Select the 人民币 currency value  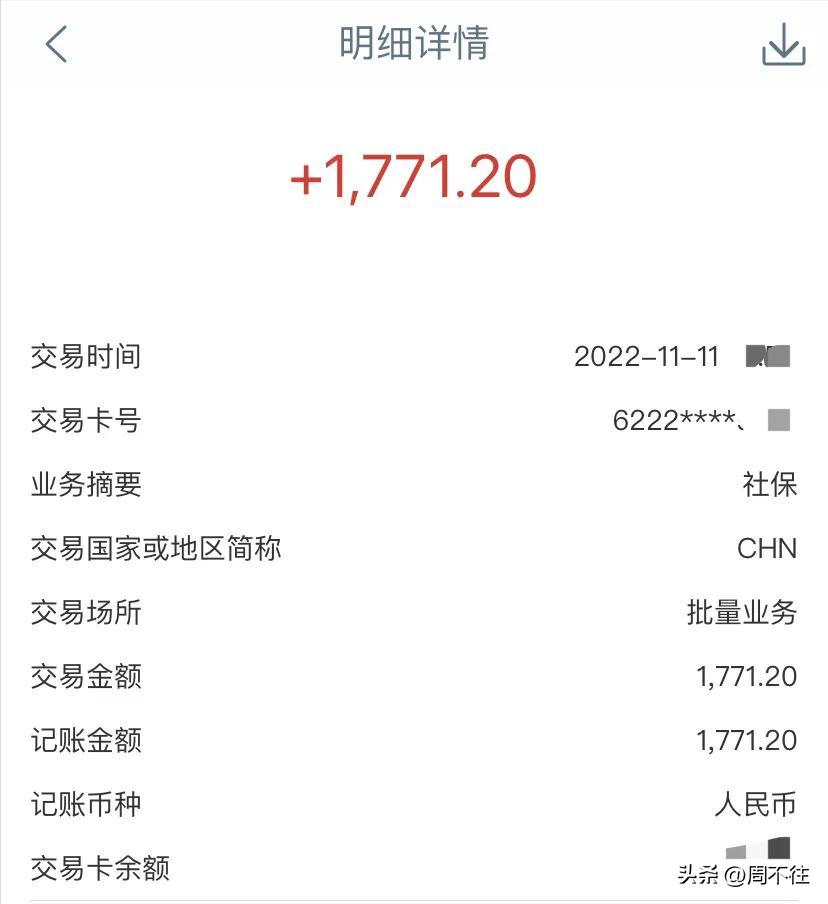[x=757, y=805]
